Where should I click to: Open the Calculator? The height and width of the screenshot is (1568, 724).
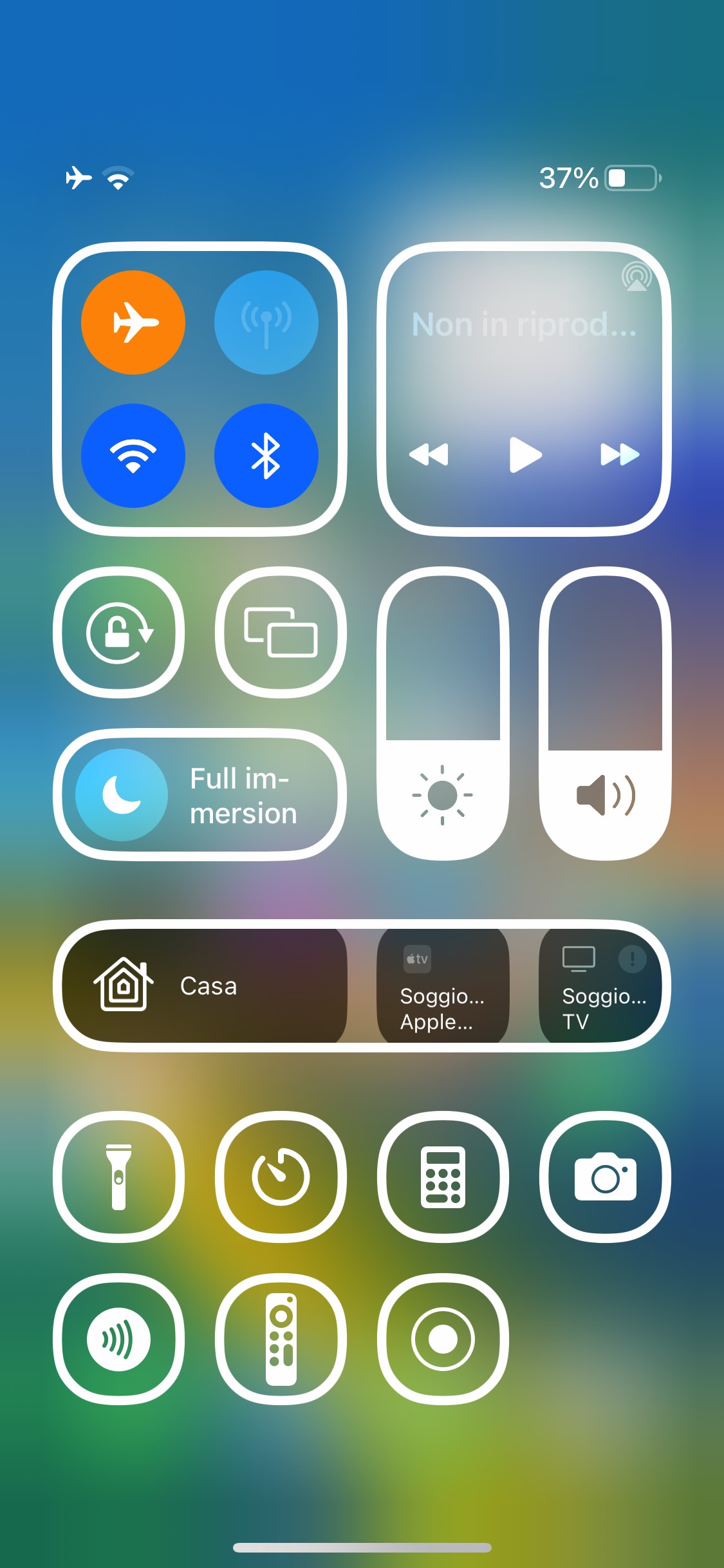[x=443, y=1177]
